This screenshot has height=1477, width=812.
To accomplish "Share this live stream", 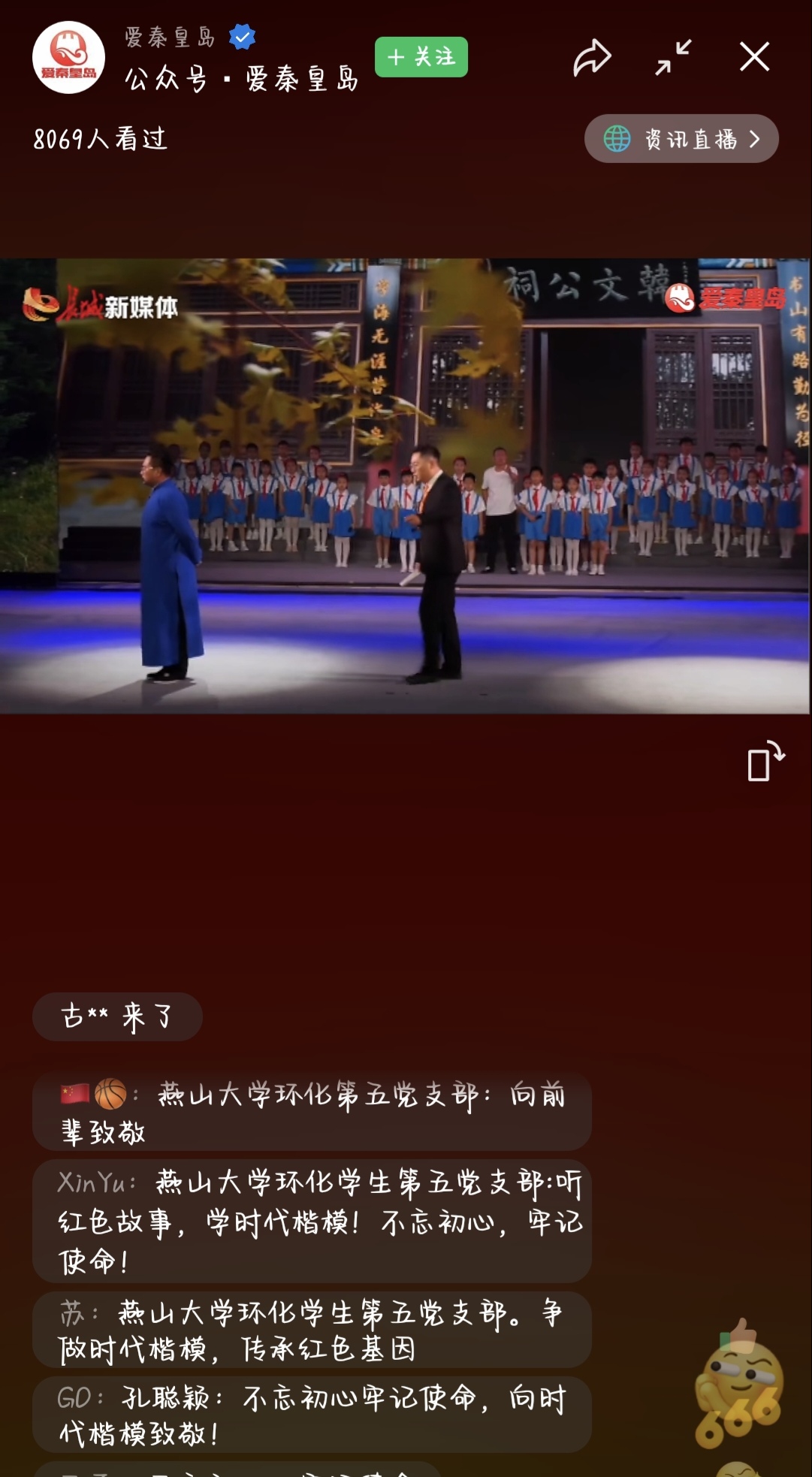I will [x=592, y=57].
